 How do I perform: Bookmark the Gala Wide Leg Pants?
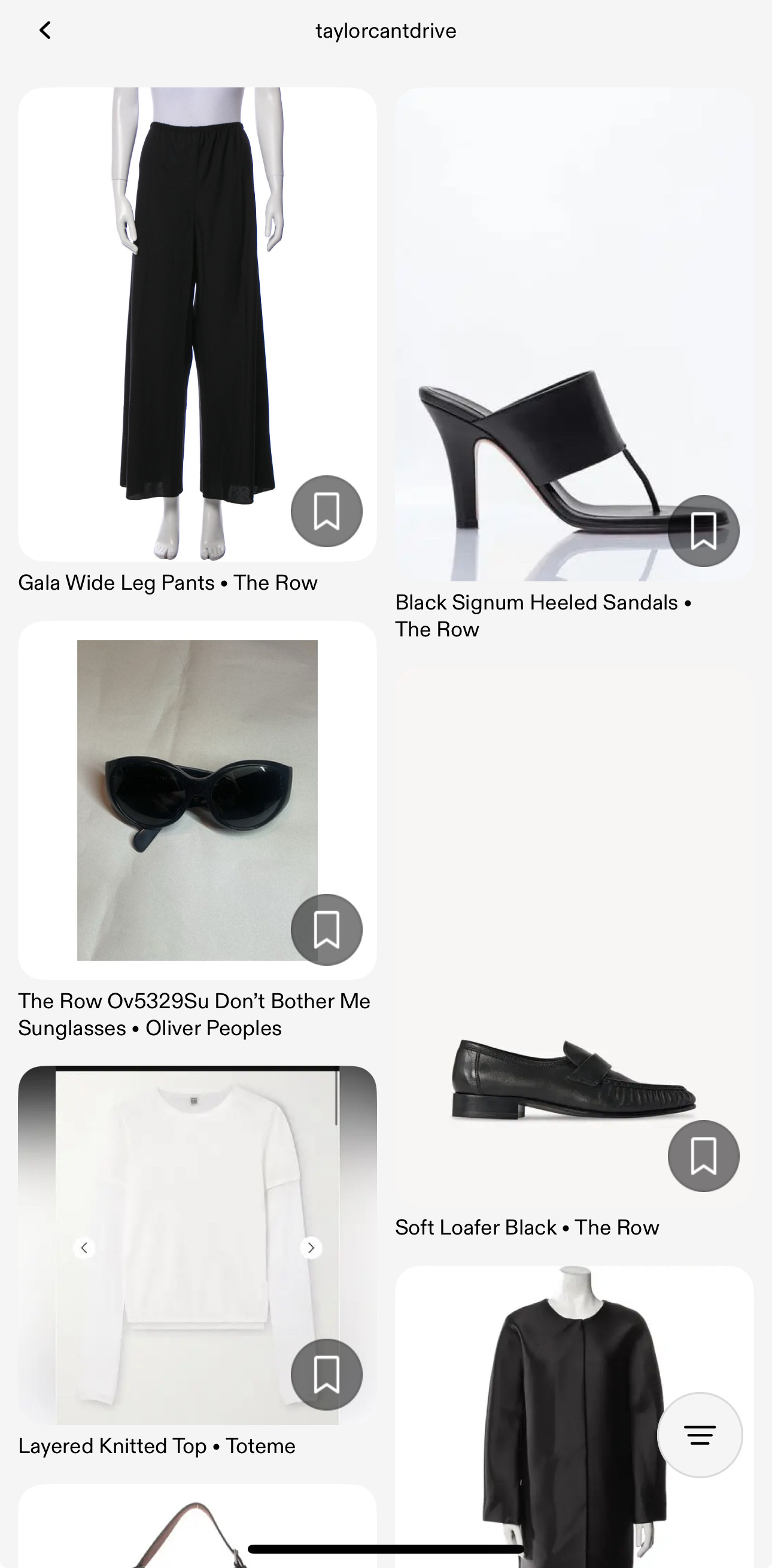(x=326, y=511)
